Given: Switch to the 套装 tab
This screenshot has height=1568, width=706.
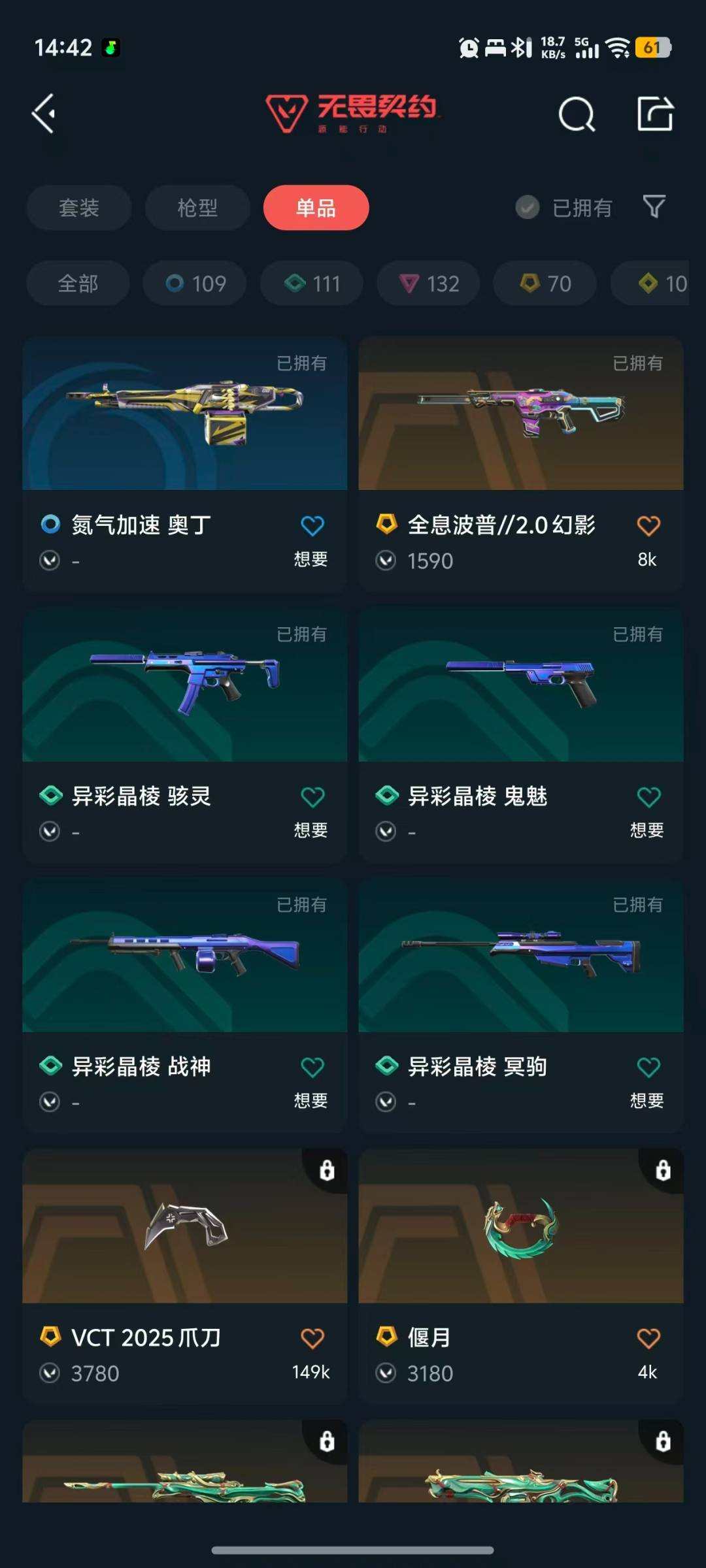Looking at the screenshot, I should pos(79,208).
